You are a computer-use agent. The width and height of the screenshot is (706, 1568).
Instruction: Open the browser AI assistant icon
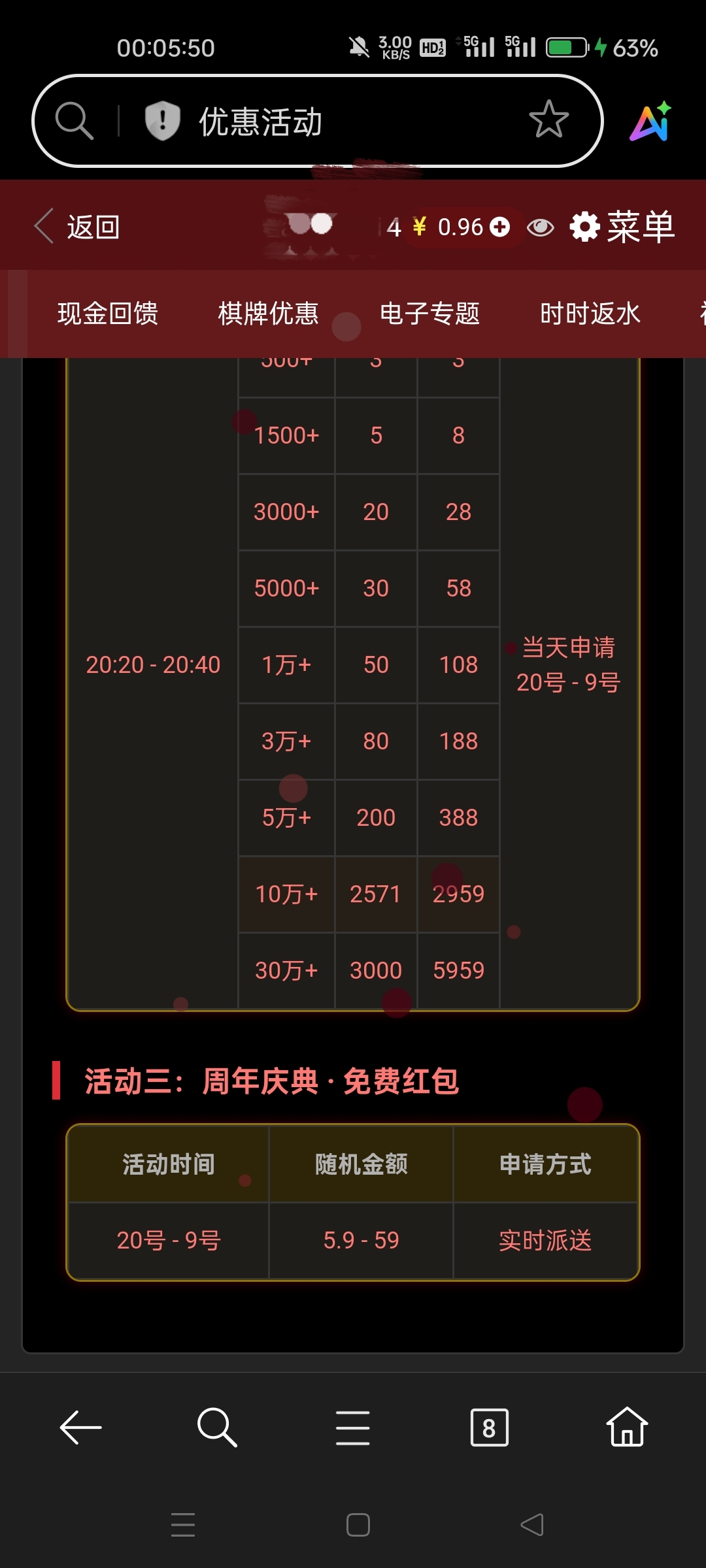pyautogui.click(x=651, y=122)
